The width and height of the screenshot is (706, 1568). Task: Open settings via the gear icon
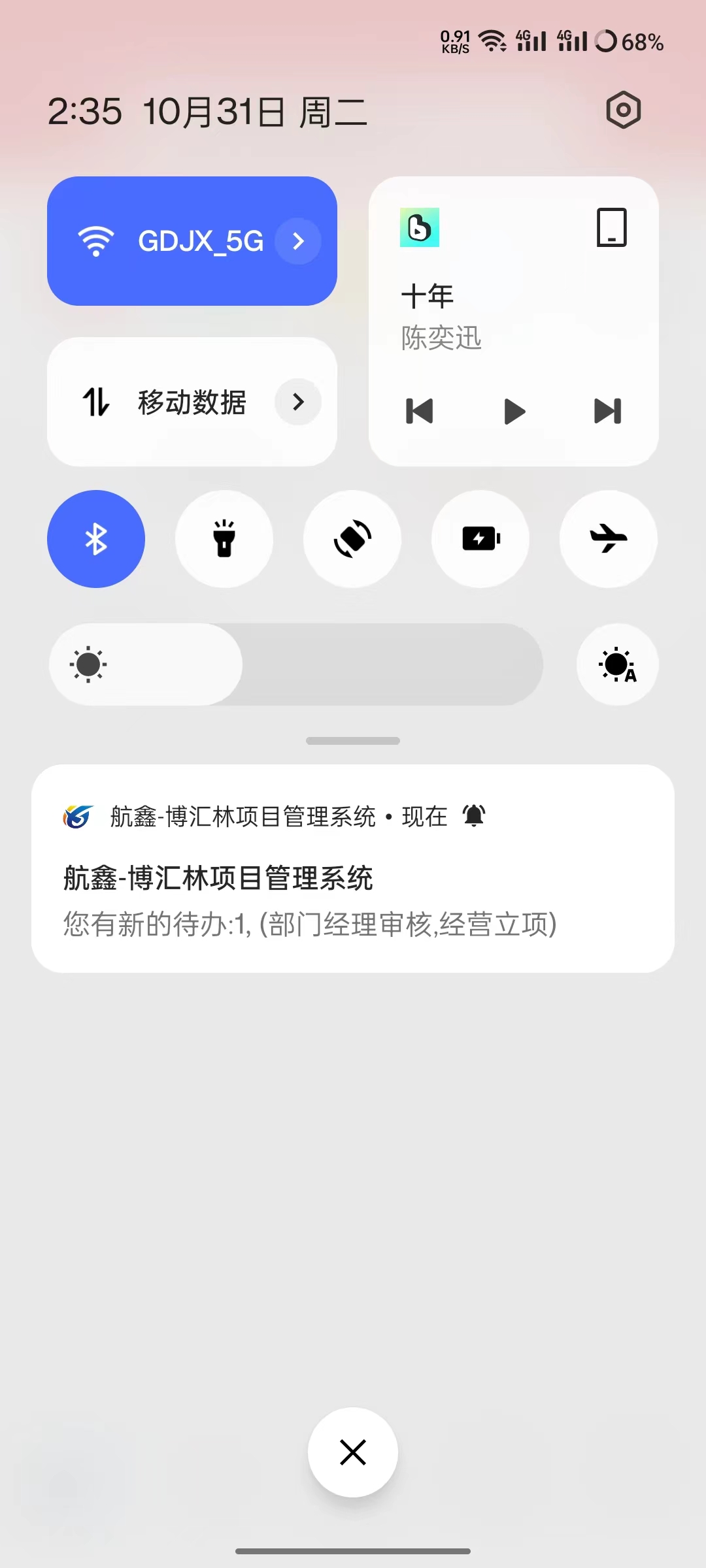(623, 110)
